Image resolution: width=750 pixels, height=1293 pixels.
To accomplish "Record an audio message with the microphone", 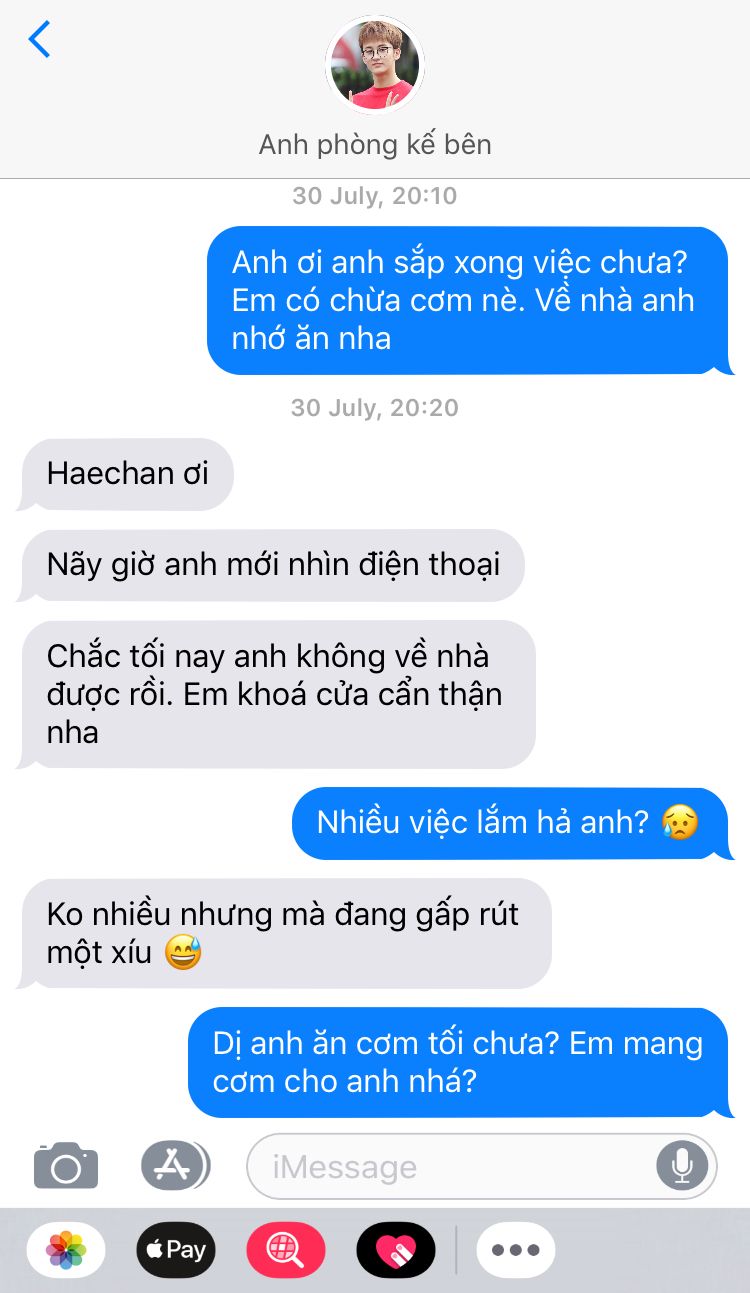I will [683, 1165].
